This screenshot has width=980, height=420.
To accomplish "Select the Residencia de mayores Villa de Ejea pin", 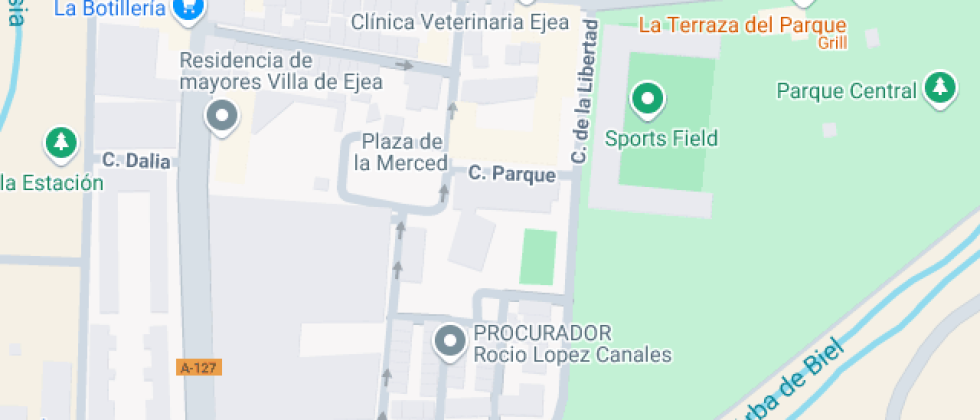I will pyautogui.click(x=221, y=117).
